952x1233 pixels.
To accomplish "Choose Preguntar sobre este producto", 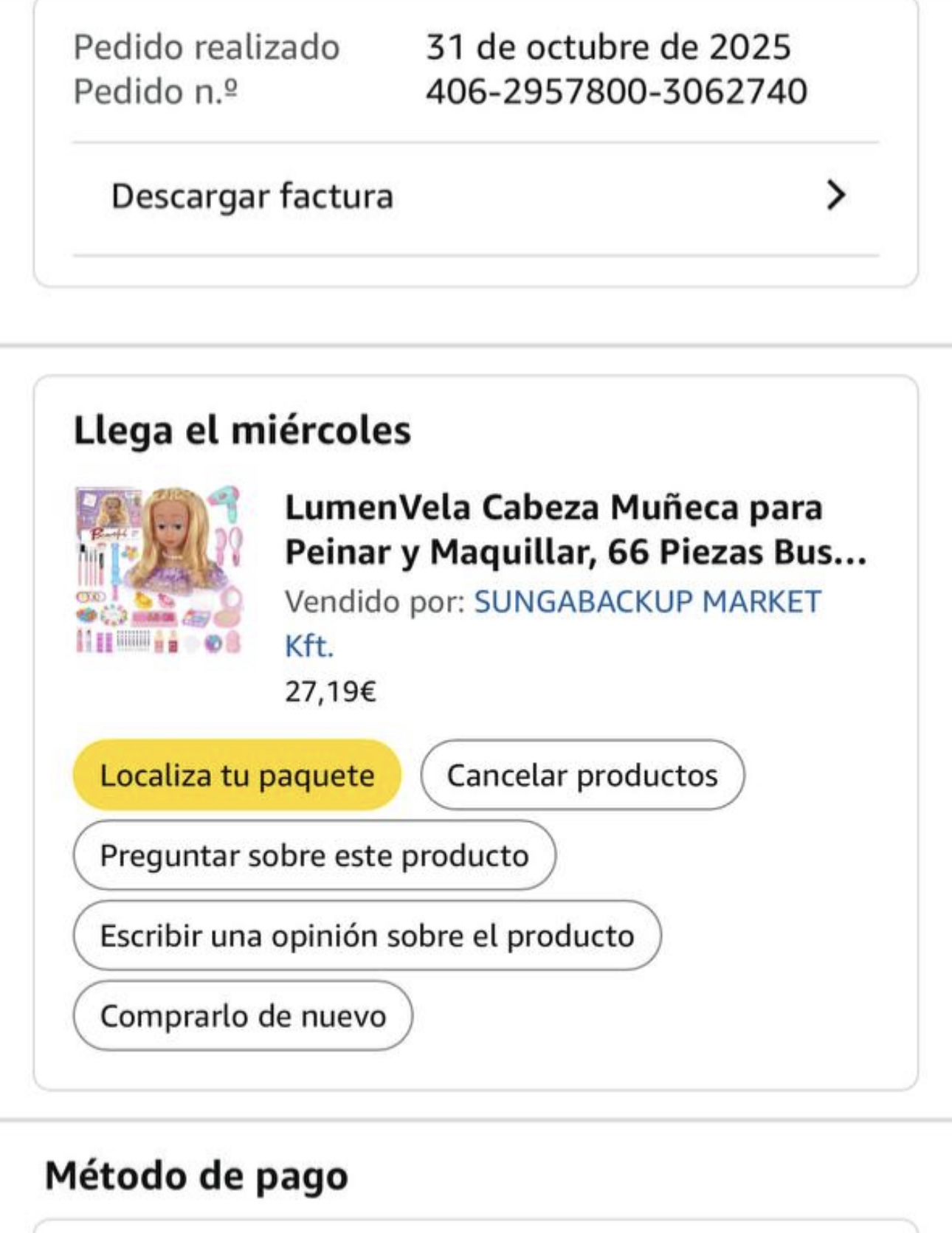I will pyautogui.click(x=314, y=856).
